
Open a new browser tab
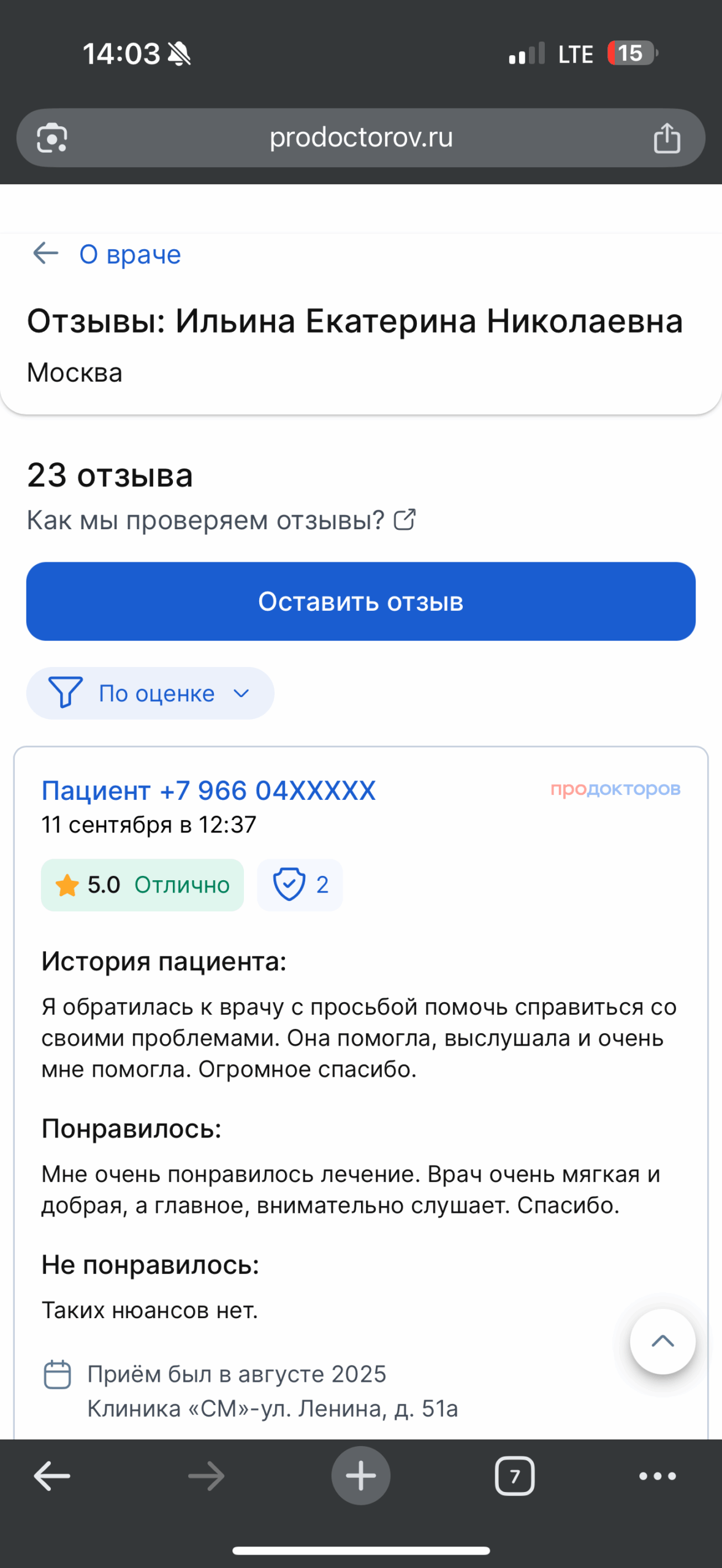(360, 1476)
